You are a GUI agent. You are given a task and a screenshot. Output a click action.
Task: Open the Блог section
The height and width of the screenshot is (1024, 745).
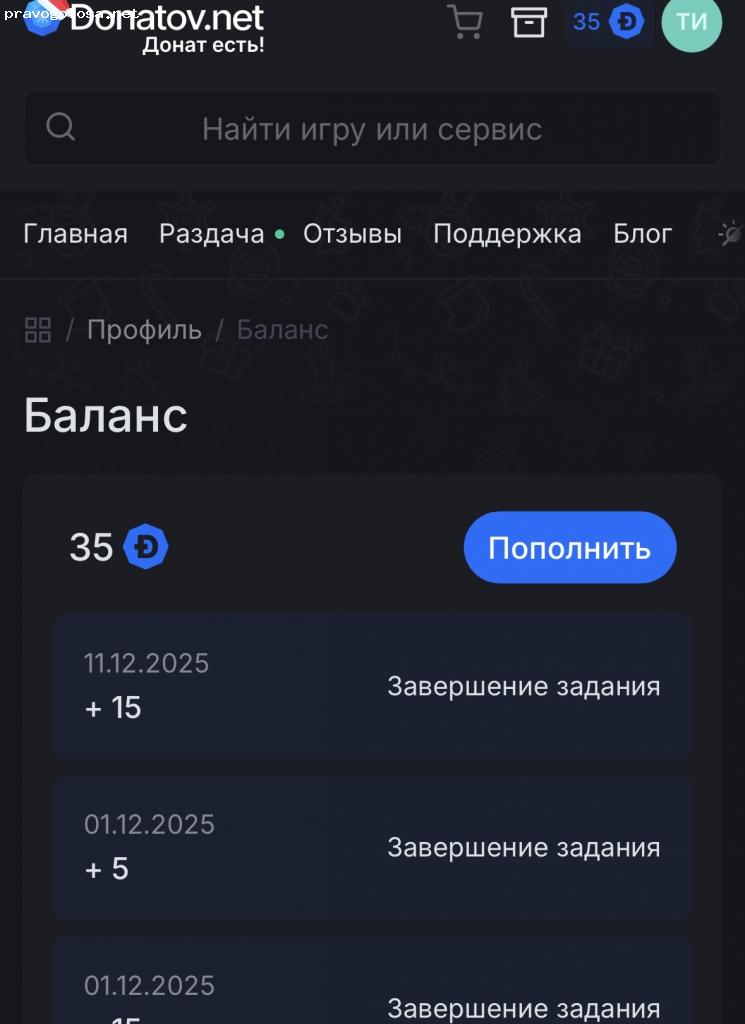642,233
